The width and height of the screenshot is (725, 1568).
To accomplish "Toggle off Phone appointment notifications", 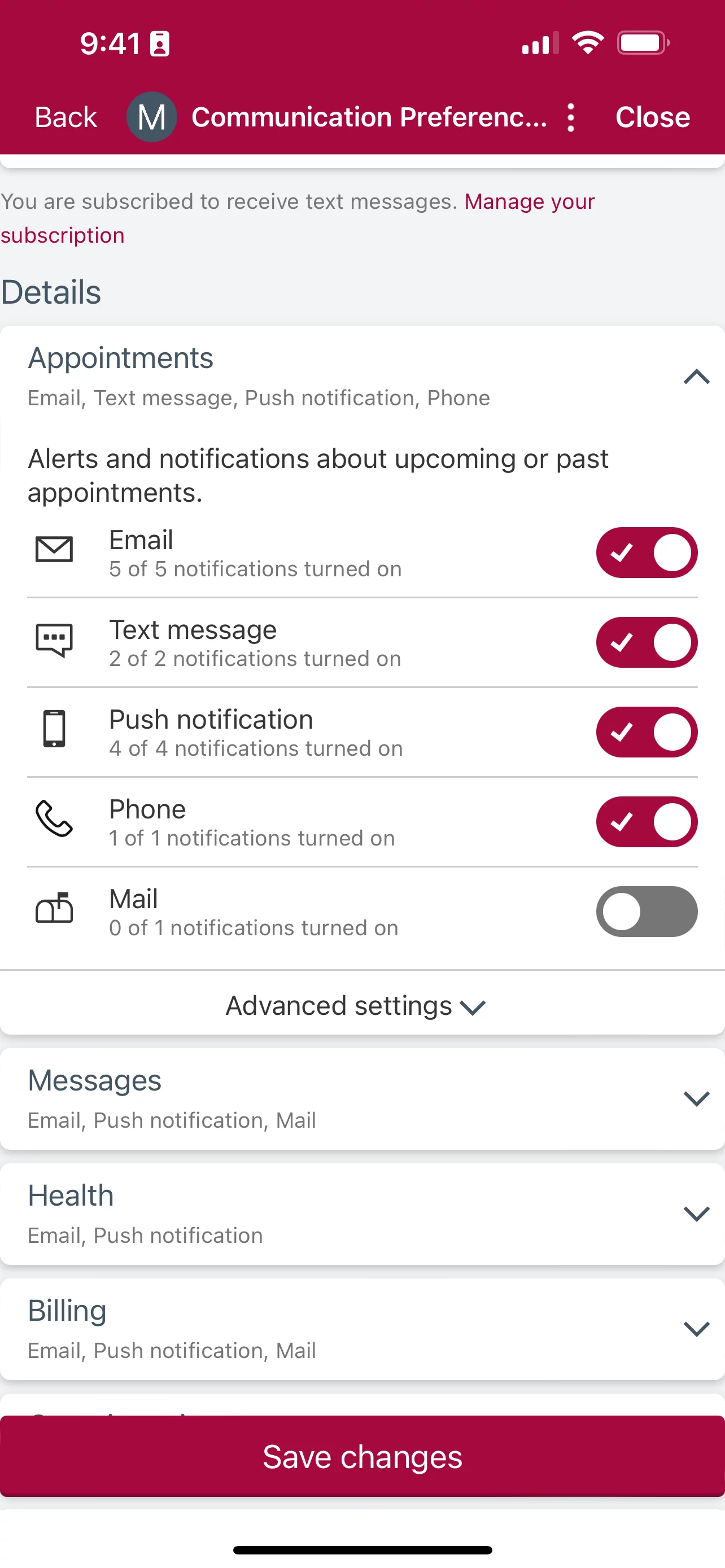I will tap(647, 822).
